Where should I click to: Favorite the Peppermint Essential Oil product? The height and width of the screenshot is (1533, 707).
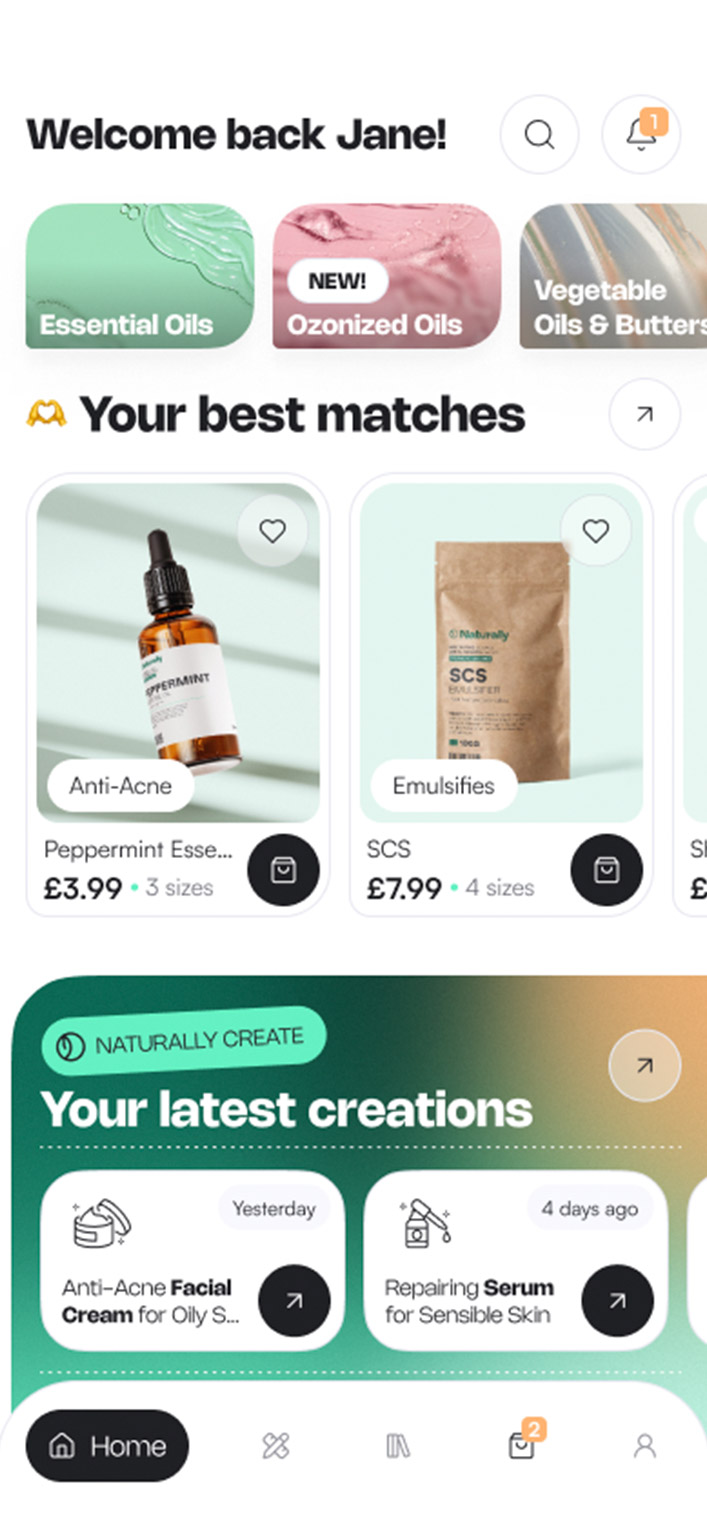(x=272, y=531)
